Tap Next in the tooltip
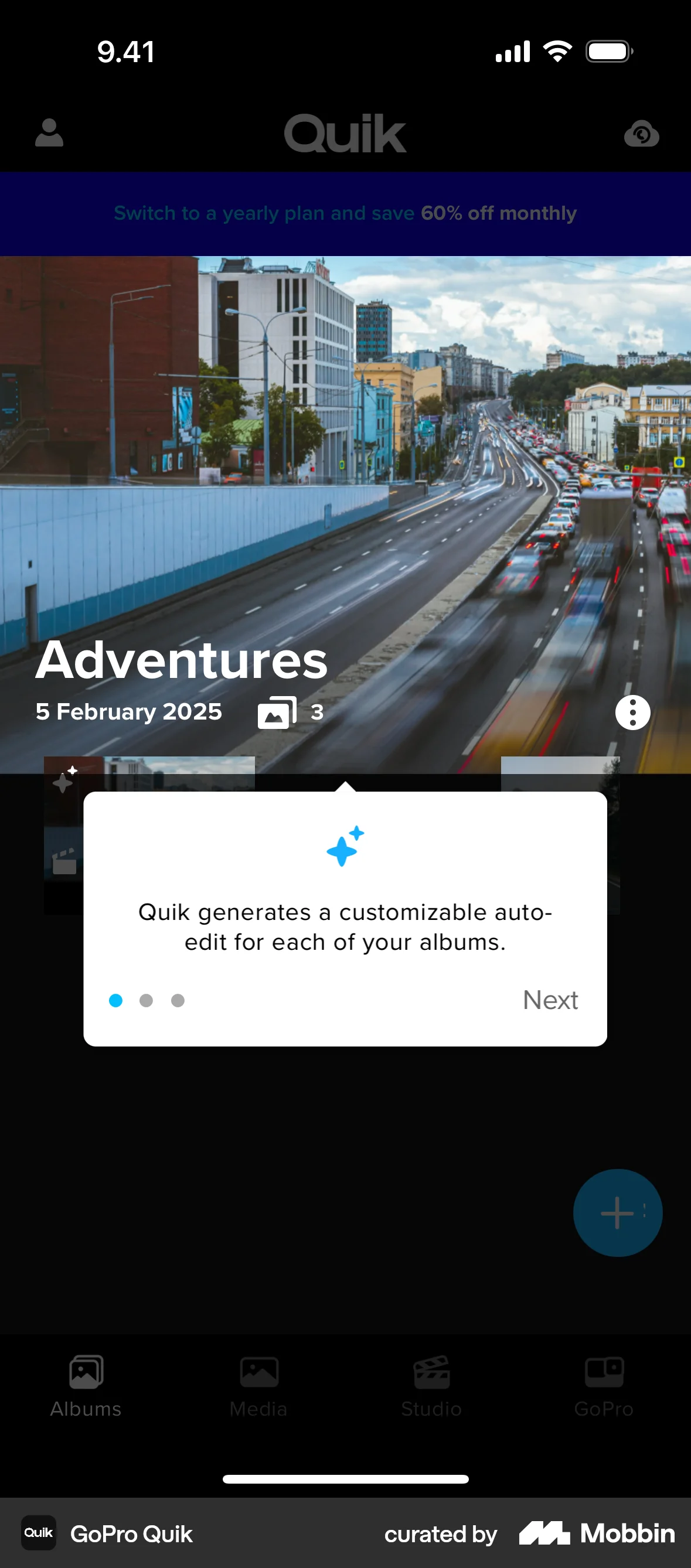Viewport: 691px width, 1568px height. [x=550, y=1000]
